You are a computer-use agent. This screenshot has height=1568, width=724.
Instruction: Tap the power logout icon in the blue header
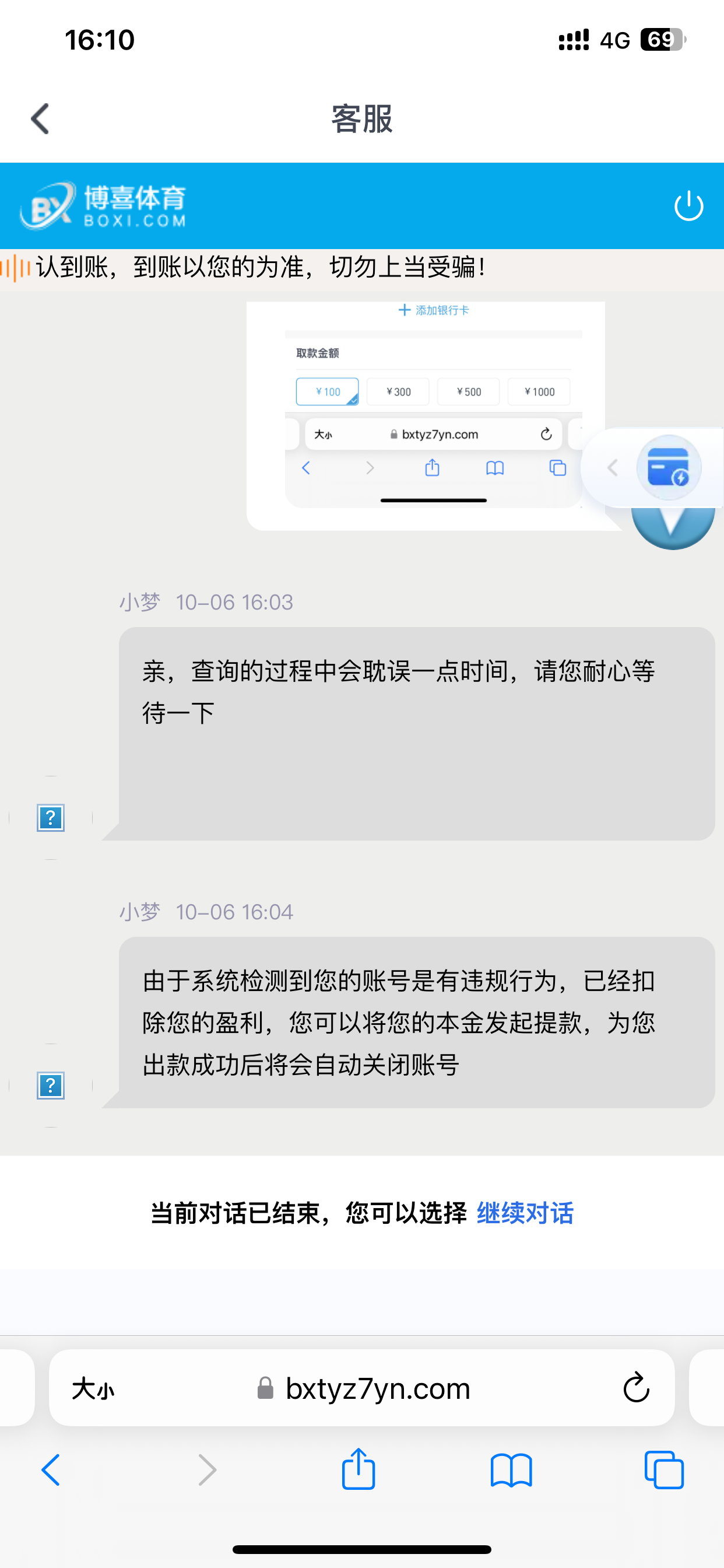tap(688, 205)
